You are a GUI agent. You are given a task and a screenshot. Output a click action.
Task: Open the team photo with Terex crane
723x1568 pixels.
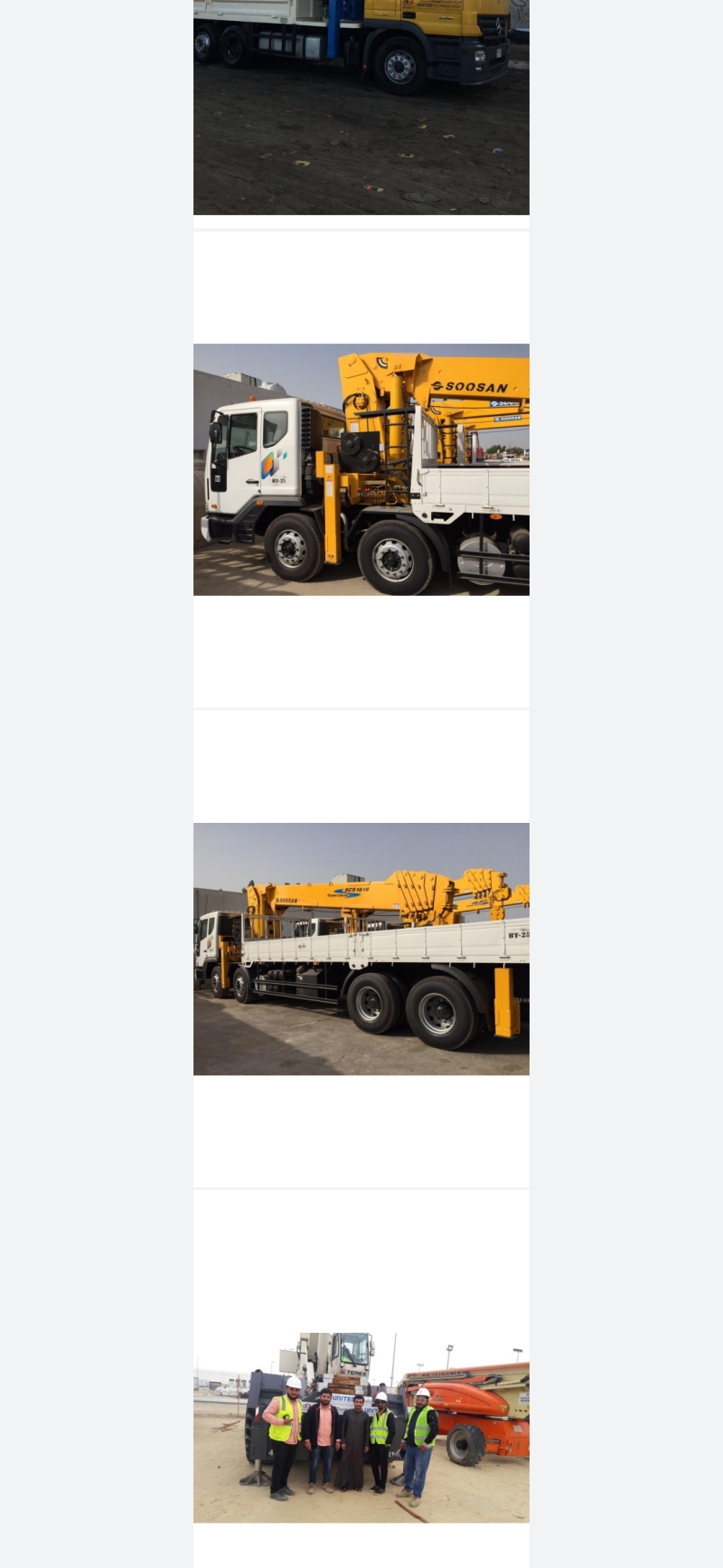pyautogui.click(x=361, y=1427)
